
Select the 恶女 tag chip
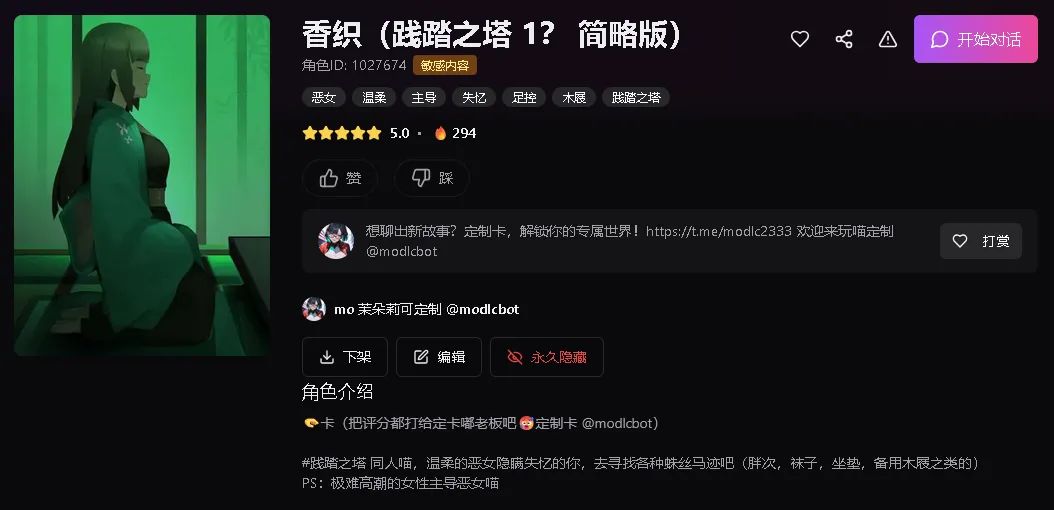coord(324,97)
